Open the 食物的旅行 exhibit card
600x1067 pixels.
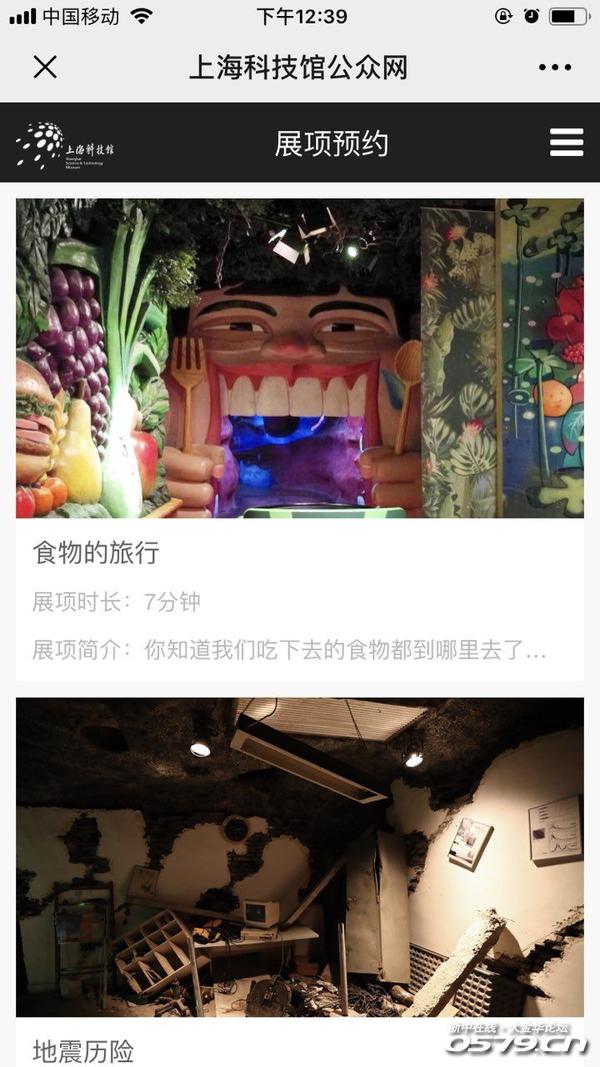299,440
